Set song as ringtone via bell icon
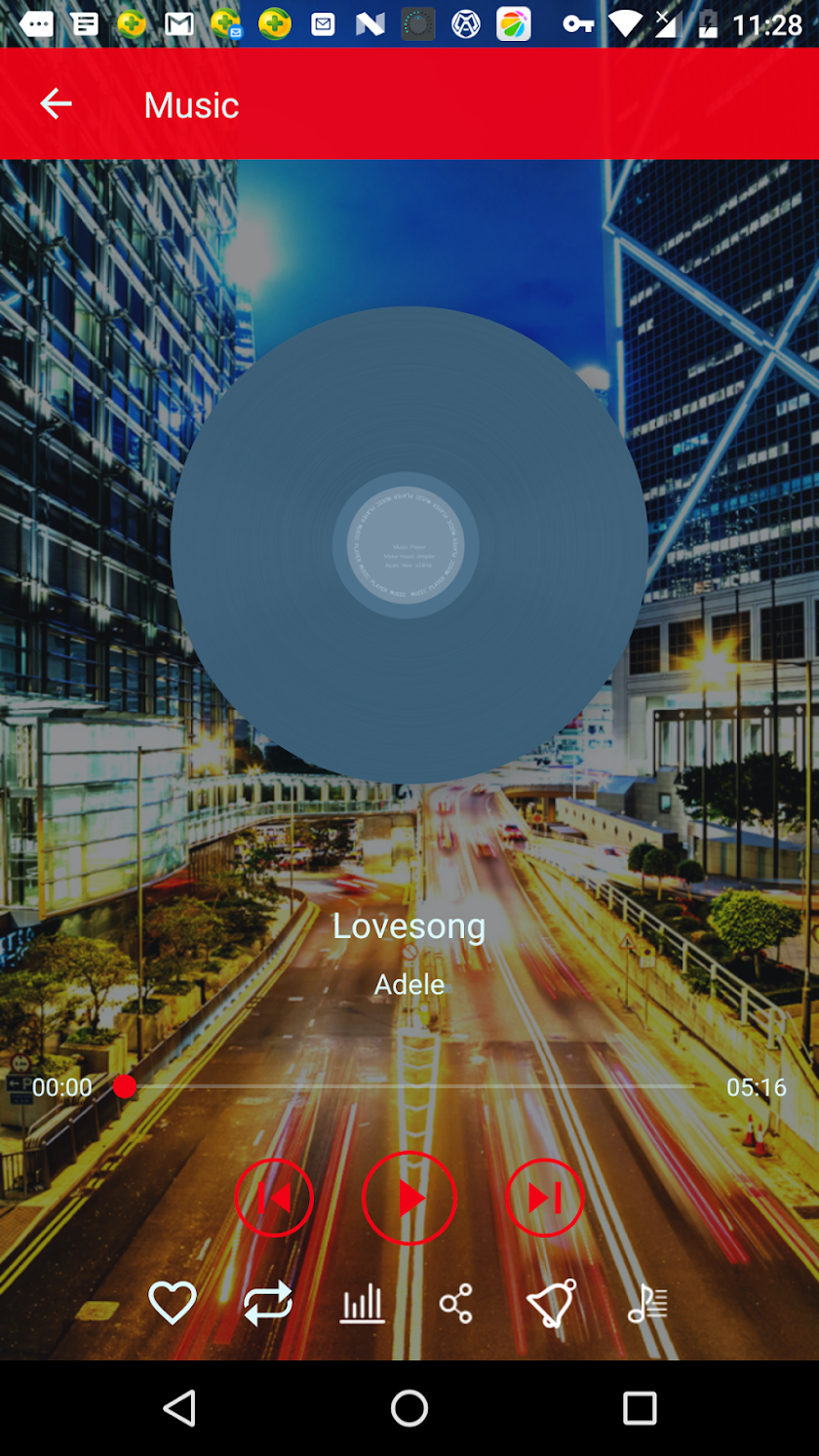 [x=551, y=1303]
